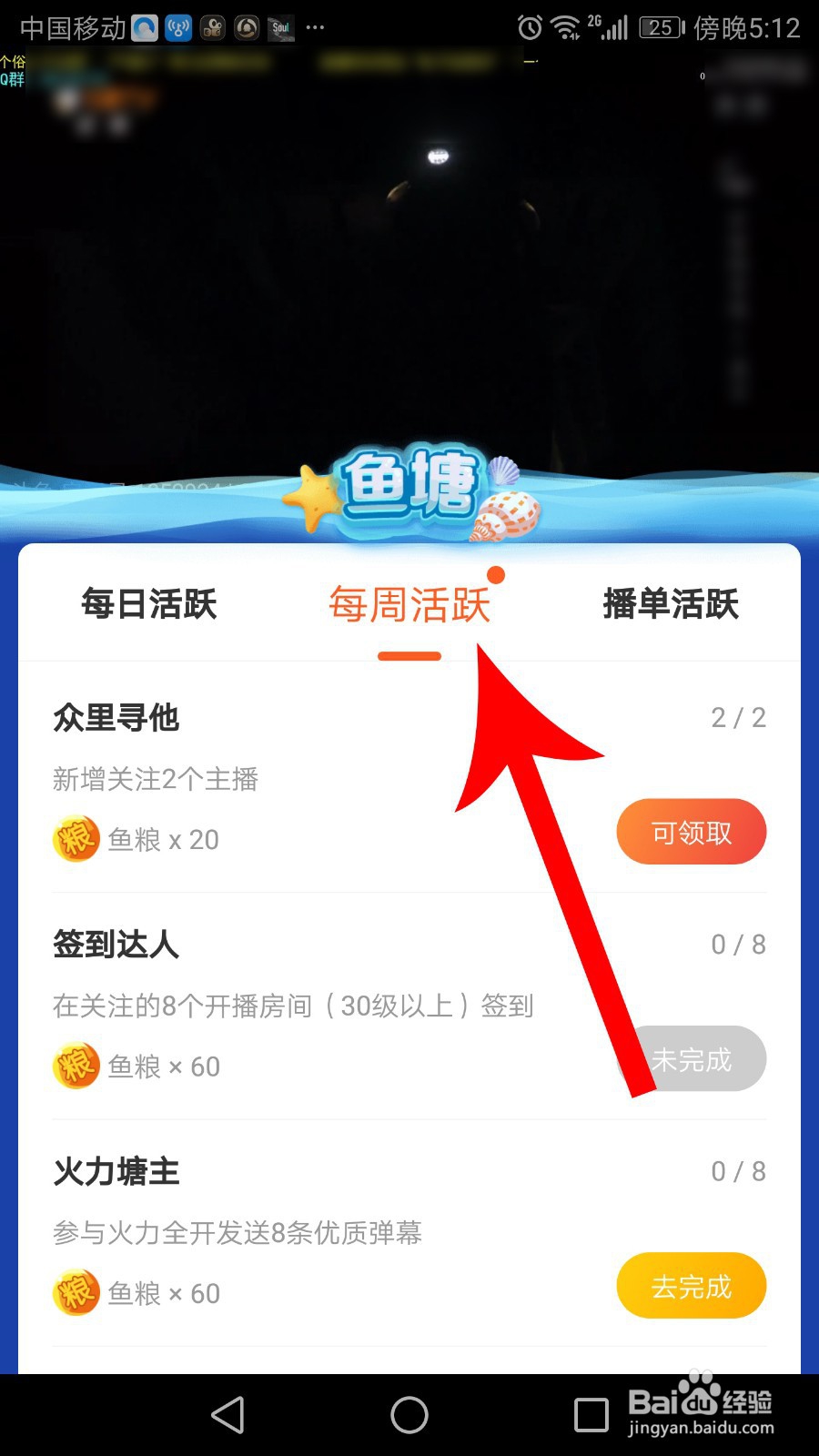Select the 播单活跃 tab
The height and width of the screenshot is (1456, 819).
(671, 604)
